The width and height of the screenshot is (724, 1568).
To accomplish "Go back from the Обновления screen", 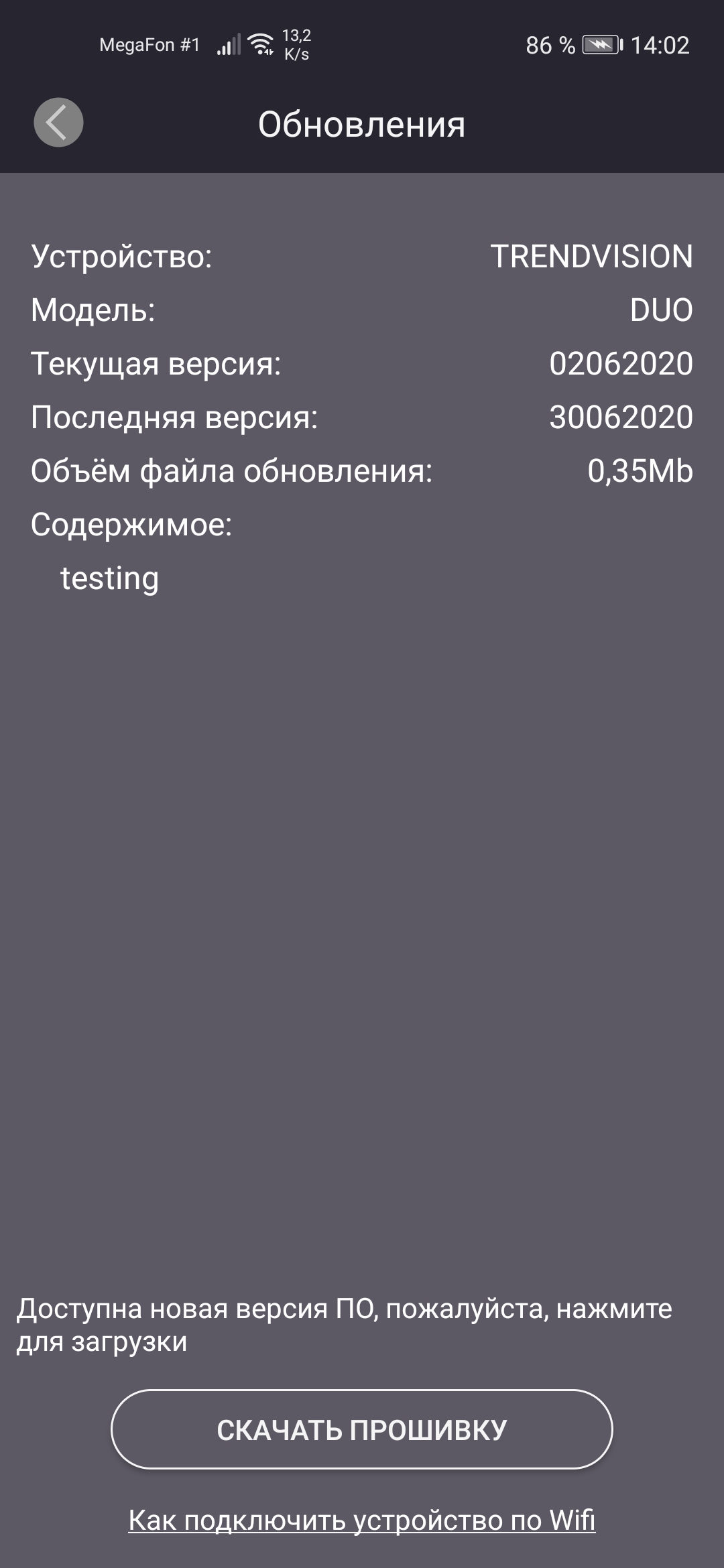I will 58,123.
